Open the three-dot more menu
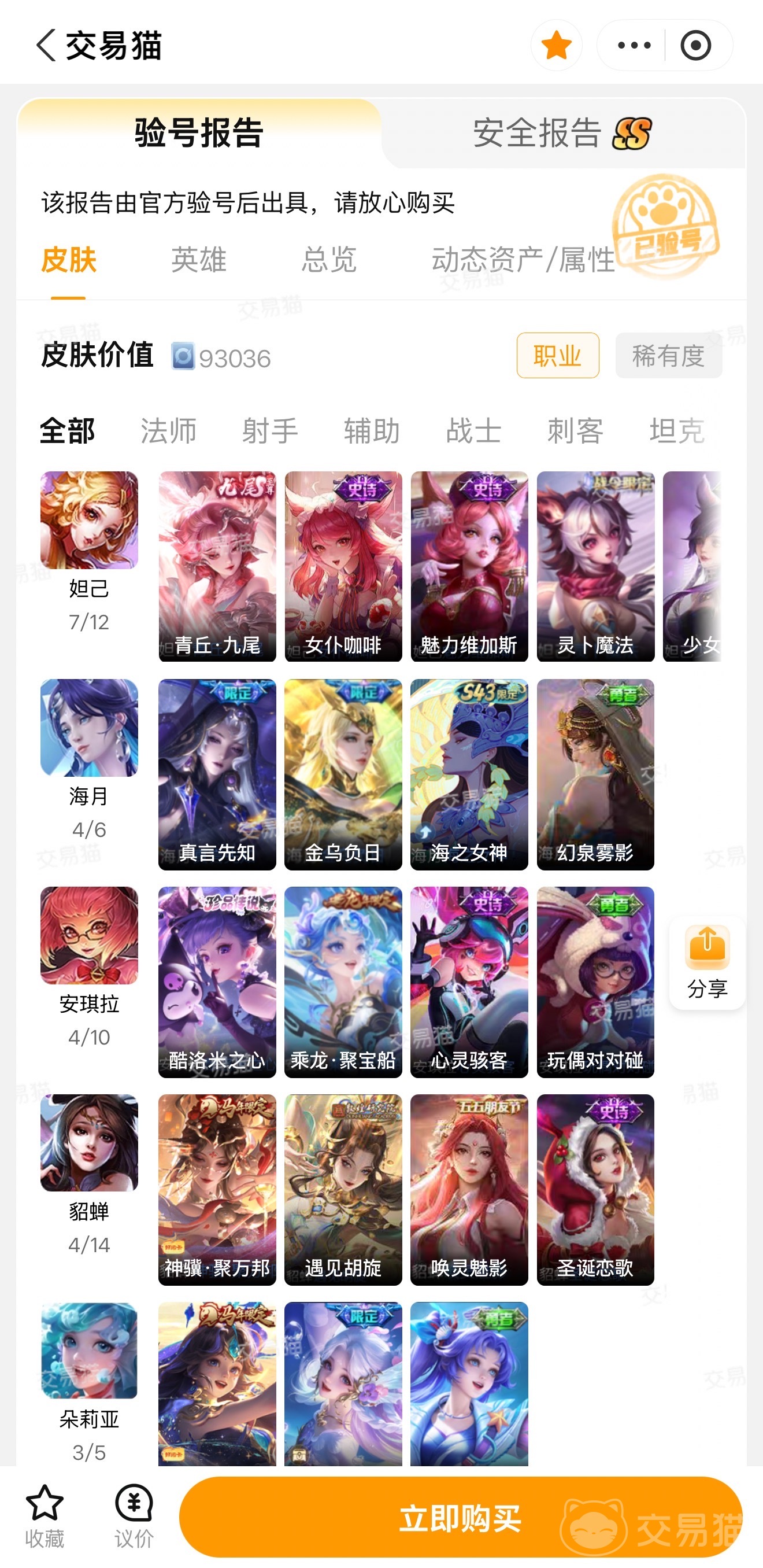This screenshot has width=763, height=1568. coord(634,45)
